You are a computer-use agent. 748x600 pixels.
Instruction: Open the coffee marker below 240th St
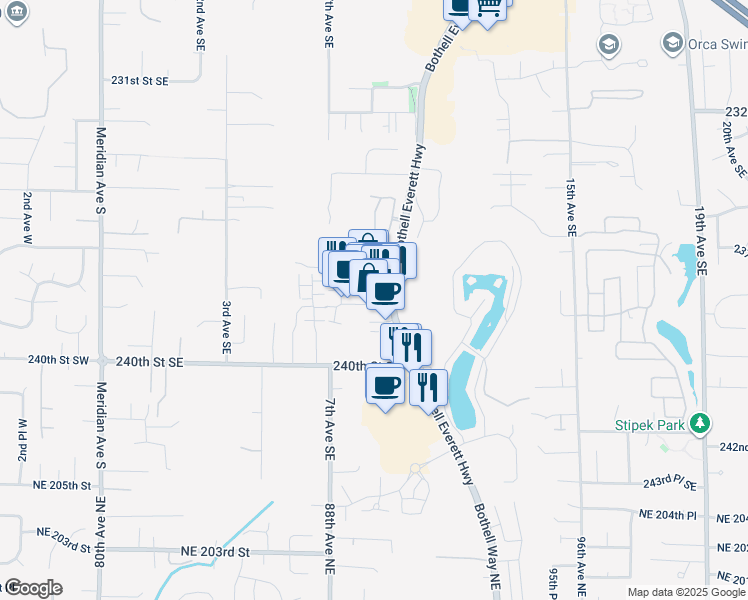point(385,385)
